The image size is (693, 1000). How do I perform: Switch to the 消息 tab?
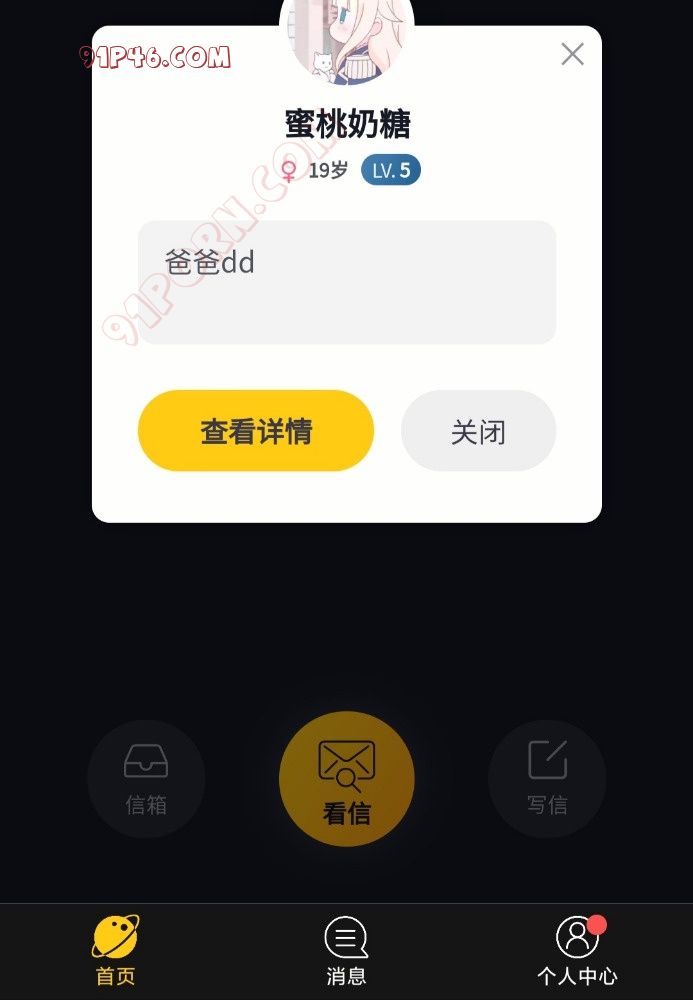click(346, 951)
